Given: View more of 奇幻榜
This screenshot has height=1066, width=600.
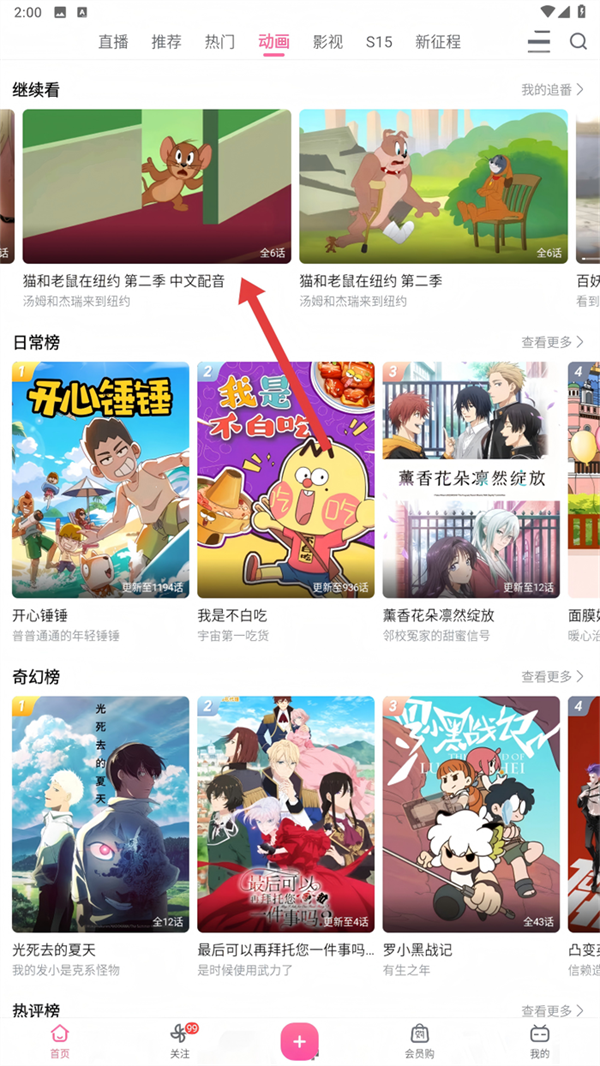Looking at the screenshot, I should pos(551,677).
